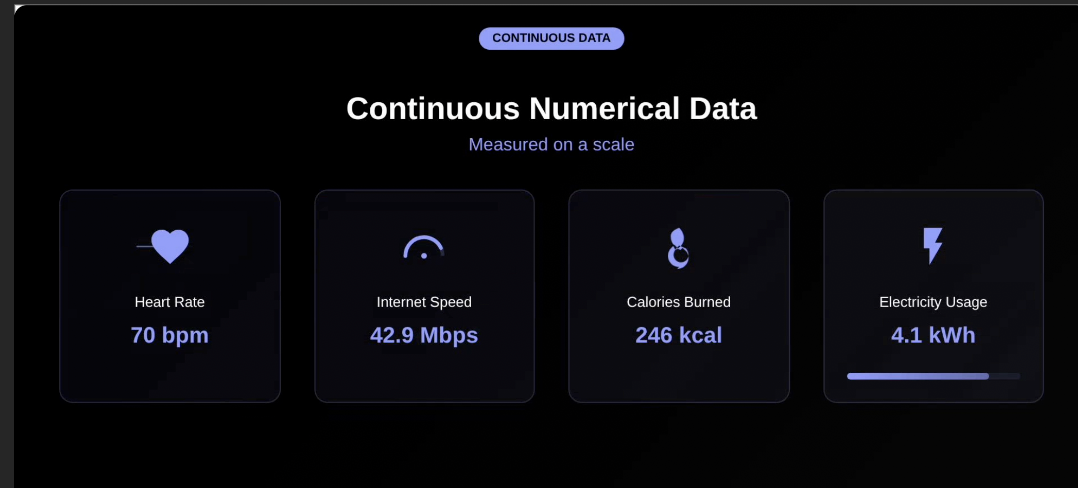1078x488 pixels.
Task: Tap the Calories Burned card
Action: click(678, 296)
